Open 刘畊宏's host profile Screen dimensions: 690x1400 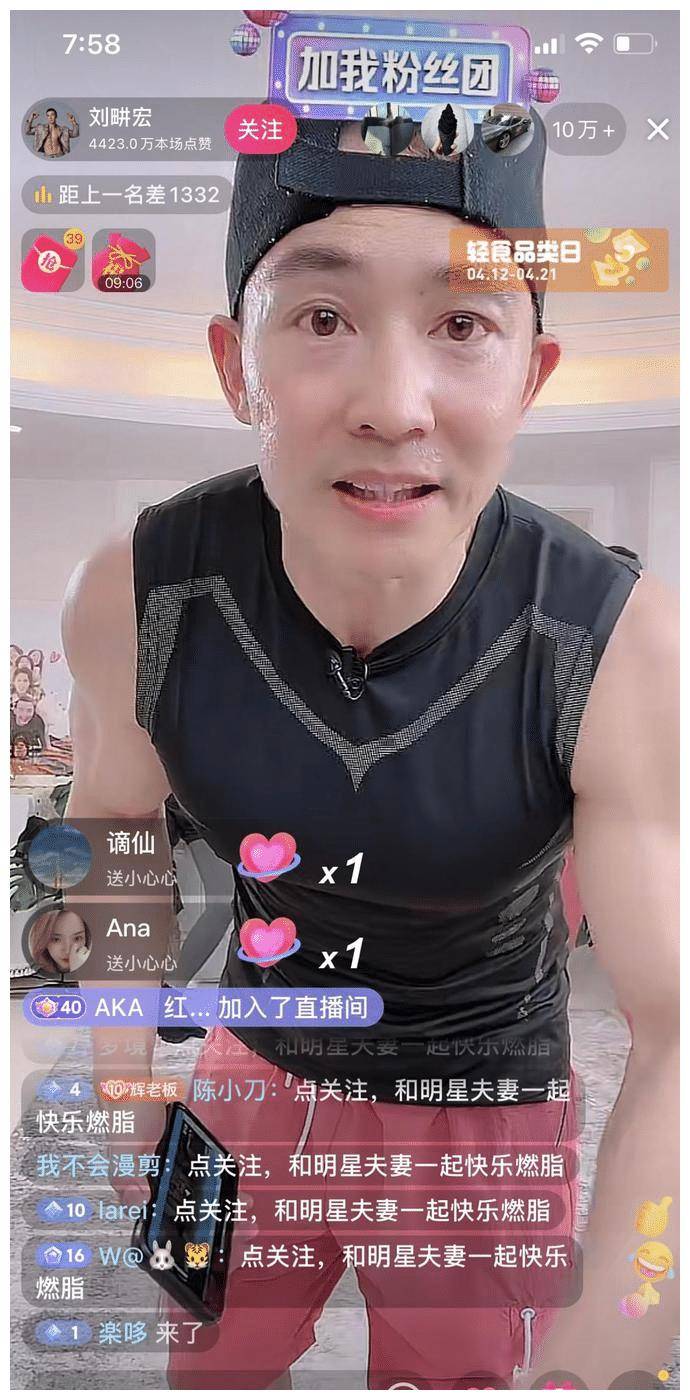(53, 130)
